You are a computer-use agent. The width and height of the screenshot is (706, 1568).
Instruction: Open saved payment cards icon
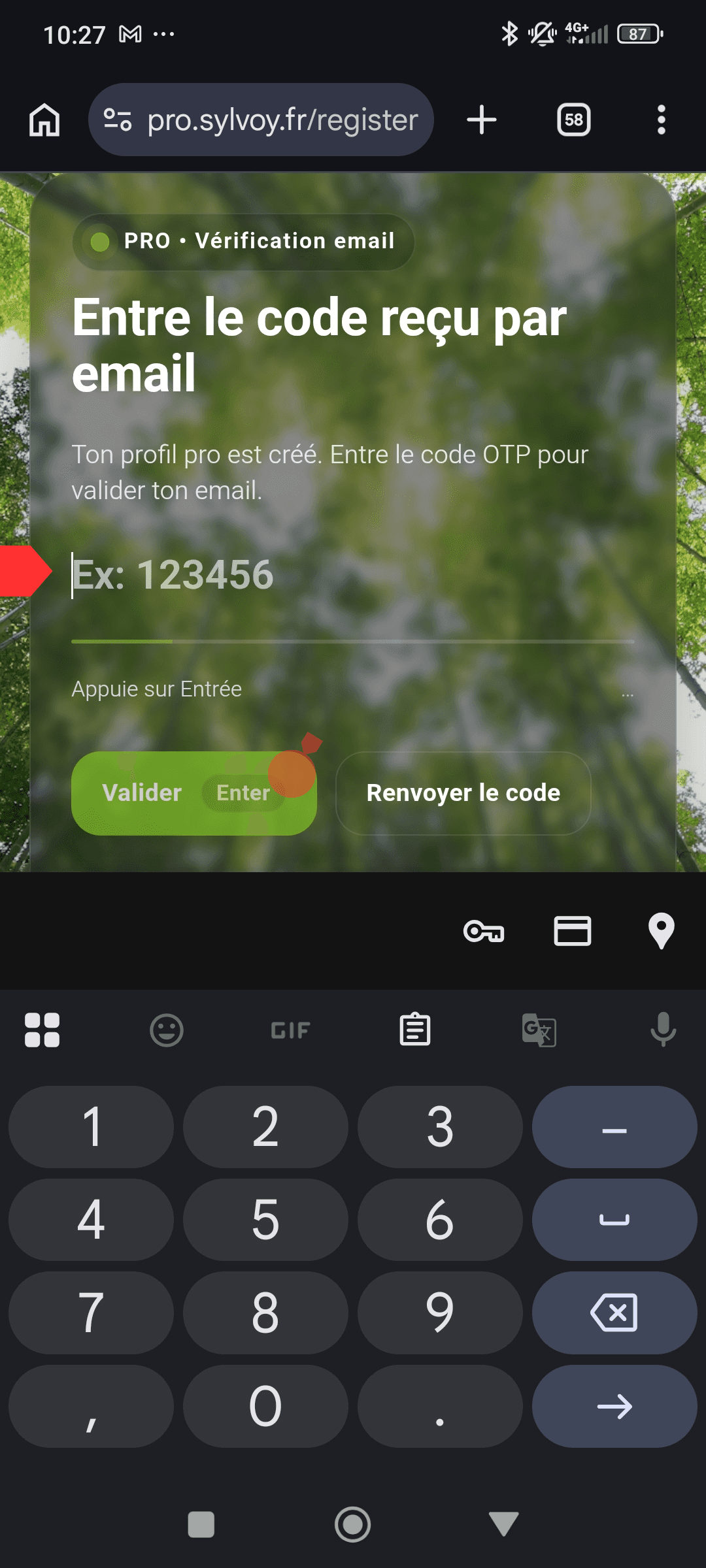click(573, 931)
